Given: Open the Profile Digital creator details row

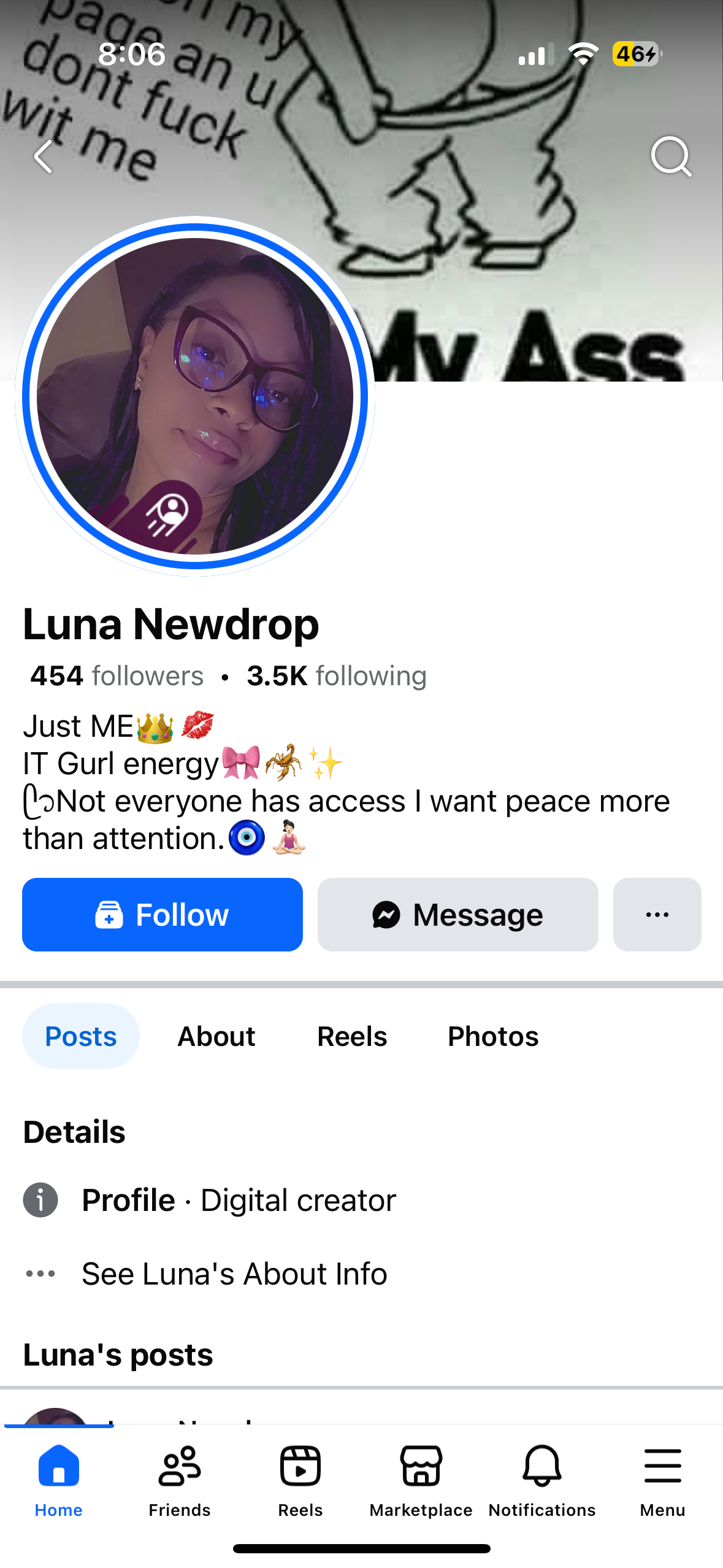Looking at the screenshot, I should tap(239, 1200).
